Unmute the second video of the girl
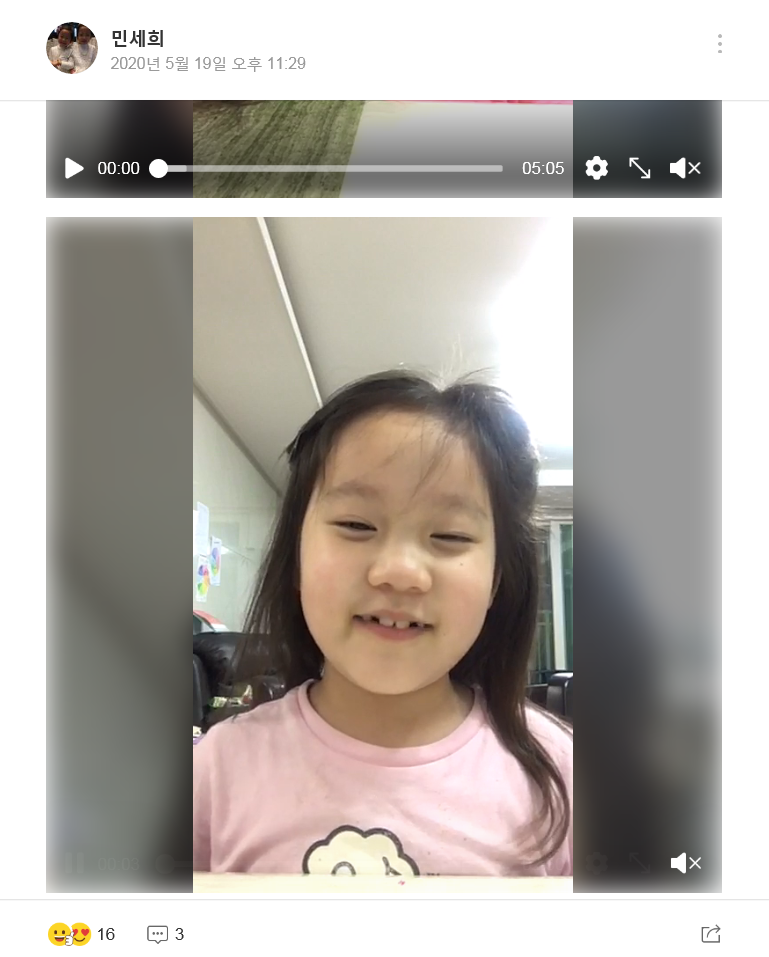The image size is (769, 957). coord(685,863)
